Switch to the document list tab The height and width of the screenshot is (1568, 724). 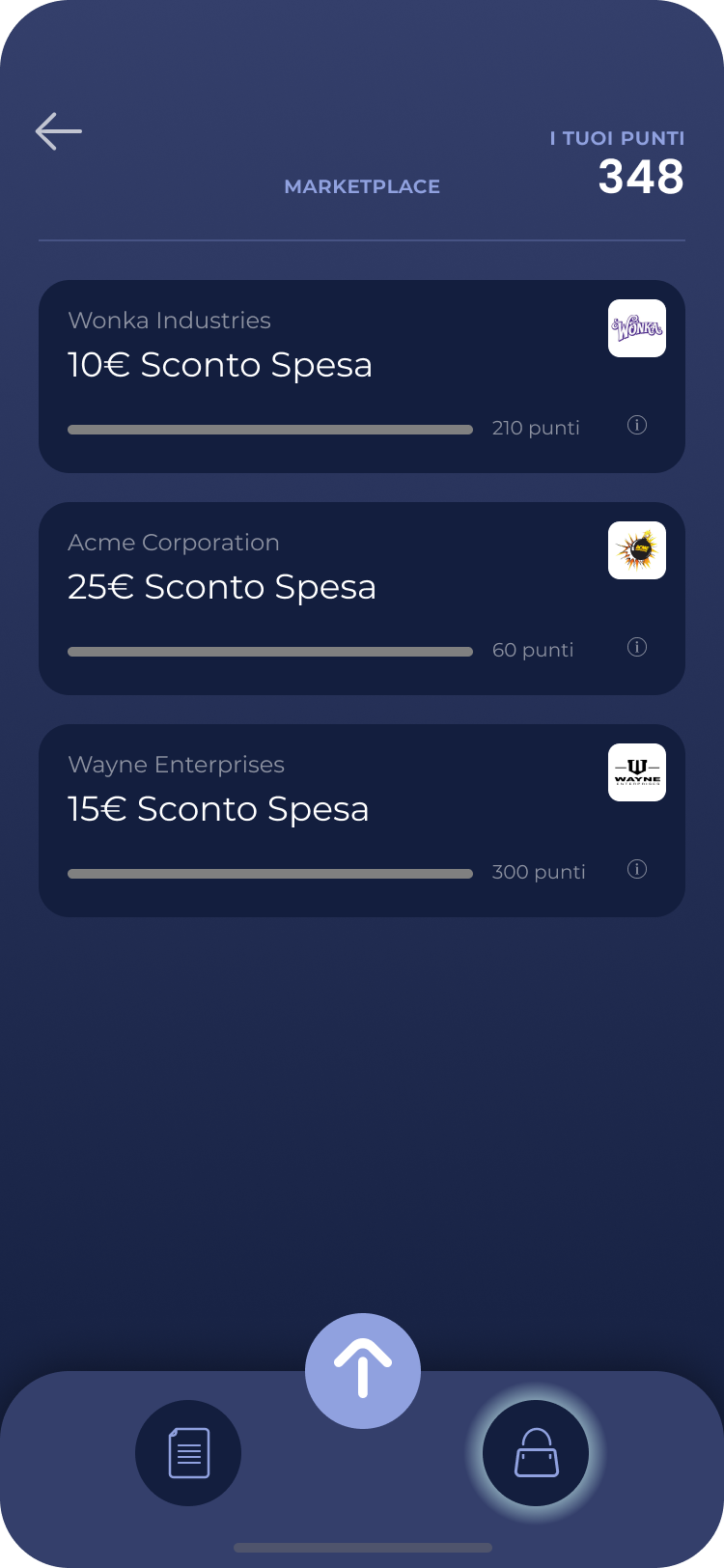tap(188, 1453)
